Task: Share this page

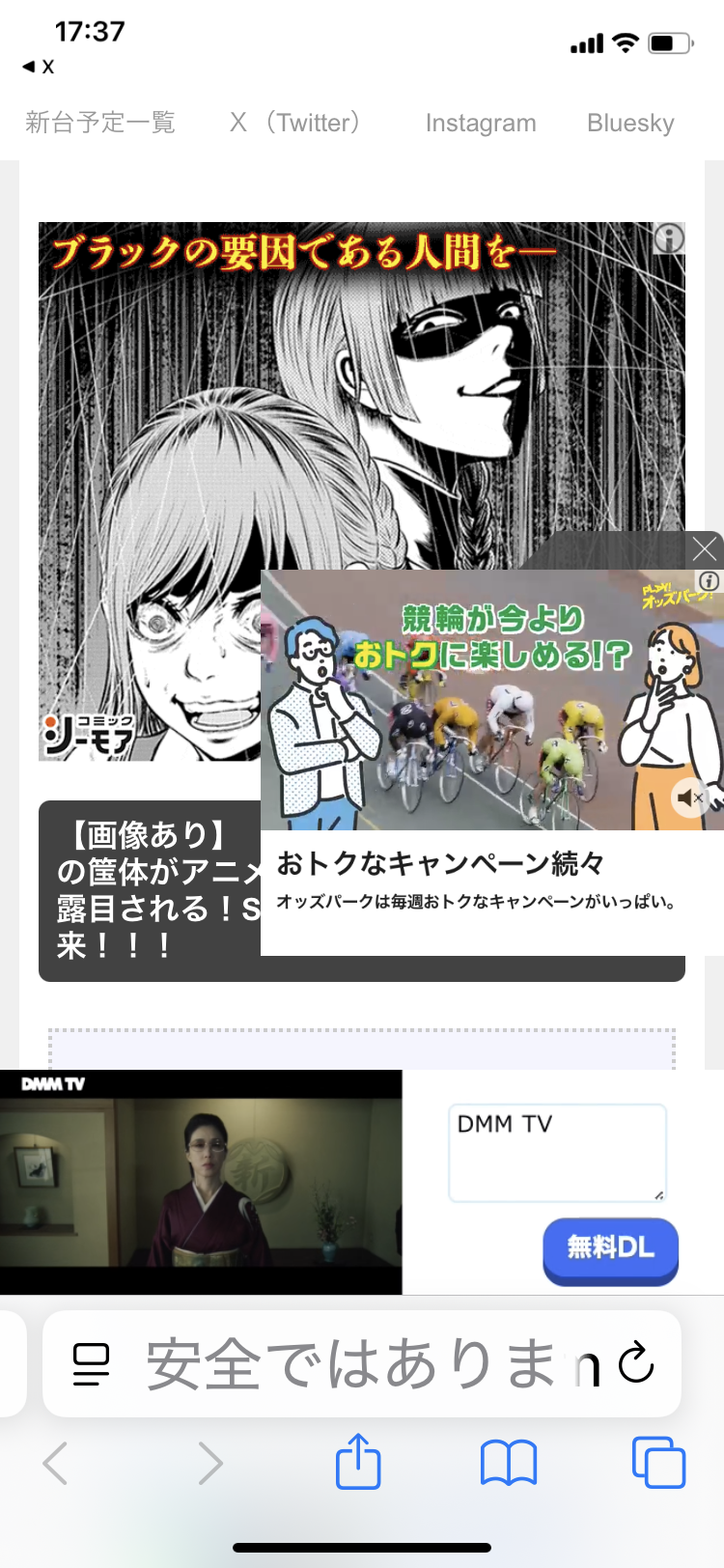Action: point(358,1463)
